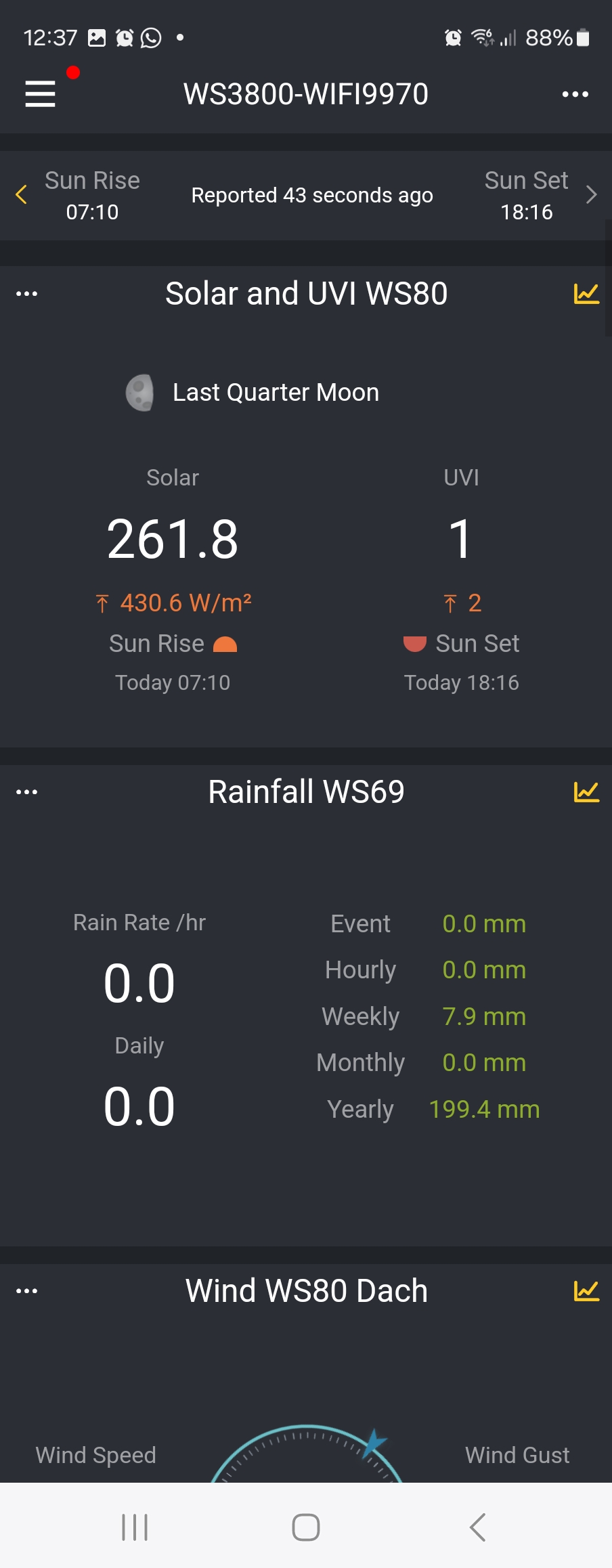The height and width of the screenshot is (1568, 612).
Task: Go to next panel with right arrow
Action: point(591,195)
